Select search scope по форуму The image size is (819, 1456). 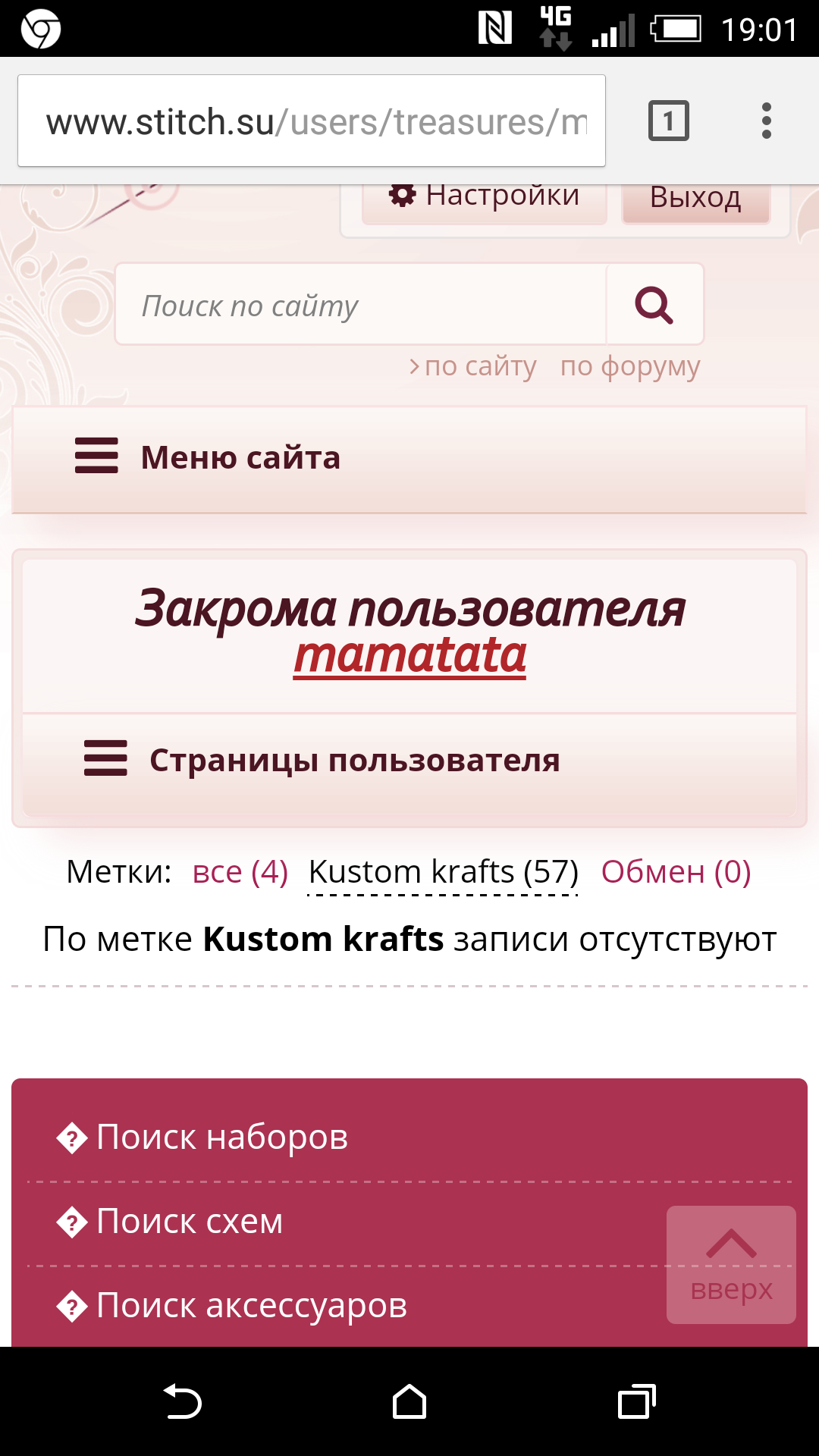click(629, 366)
